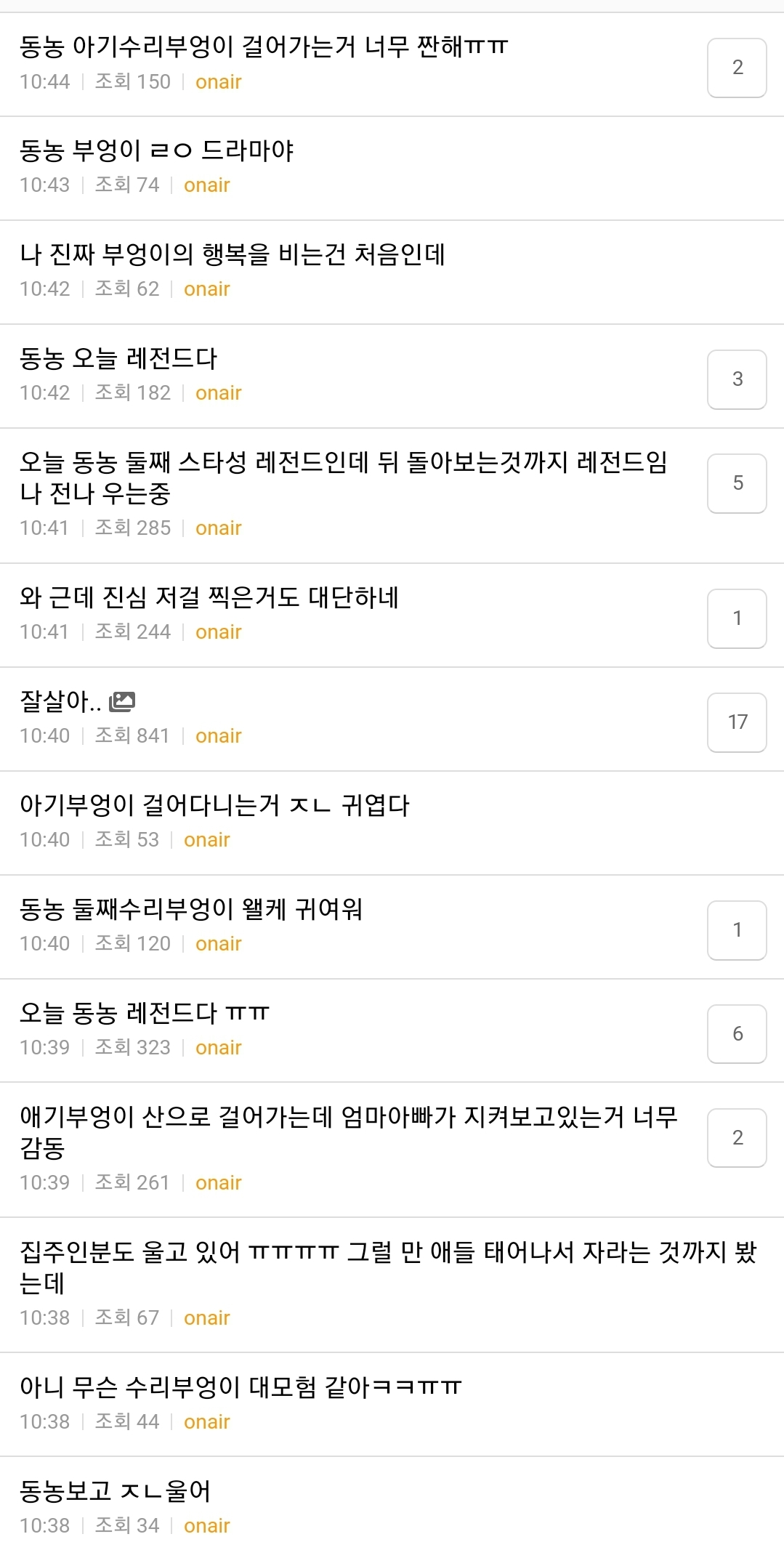784x1558 pixels.
Task: Open post '와 근데 진심 저걸 찍은거도 대단하네'
Action: tap(209, 598)
